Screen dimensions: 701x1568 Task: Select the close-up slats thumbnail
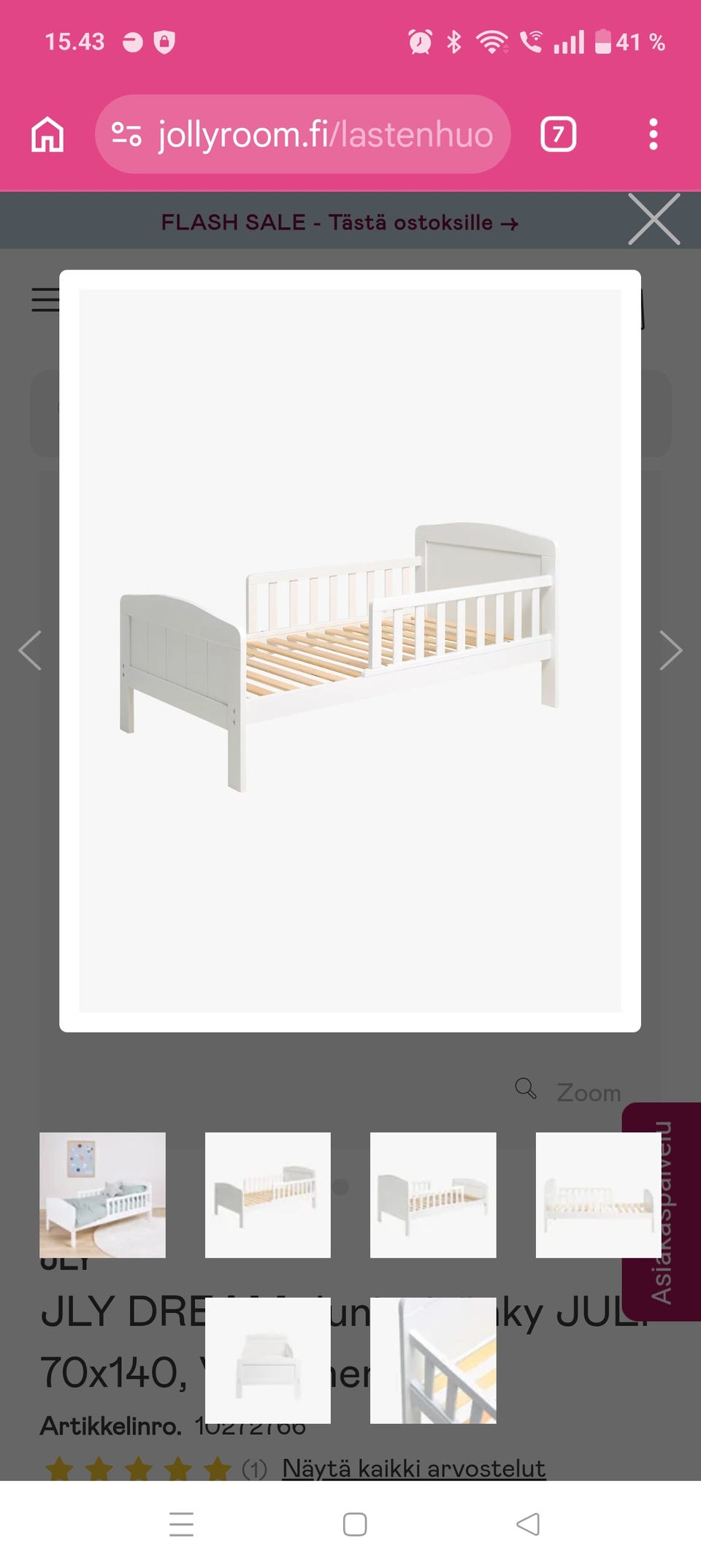click(x=433, y=1360)
